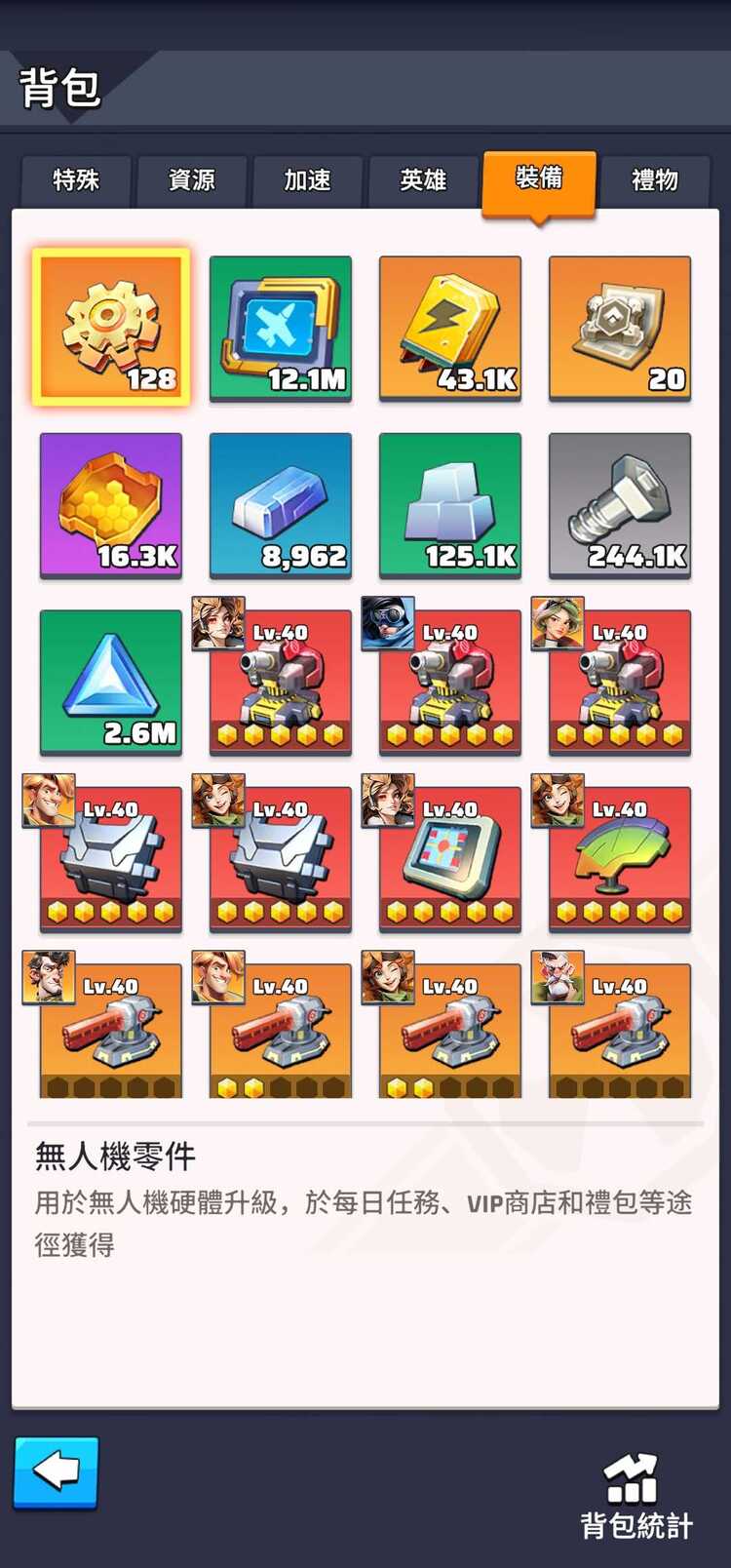Screen dimensions: 731x1568
Task: Open the 禮物 tab
Action: (655, 180)
